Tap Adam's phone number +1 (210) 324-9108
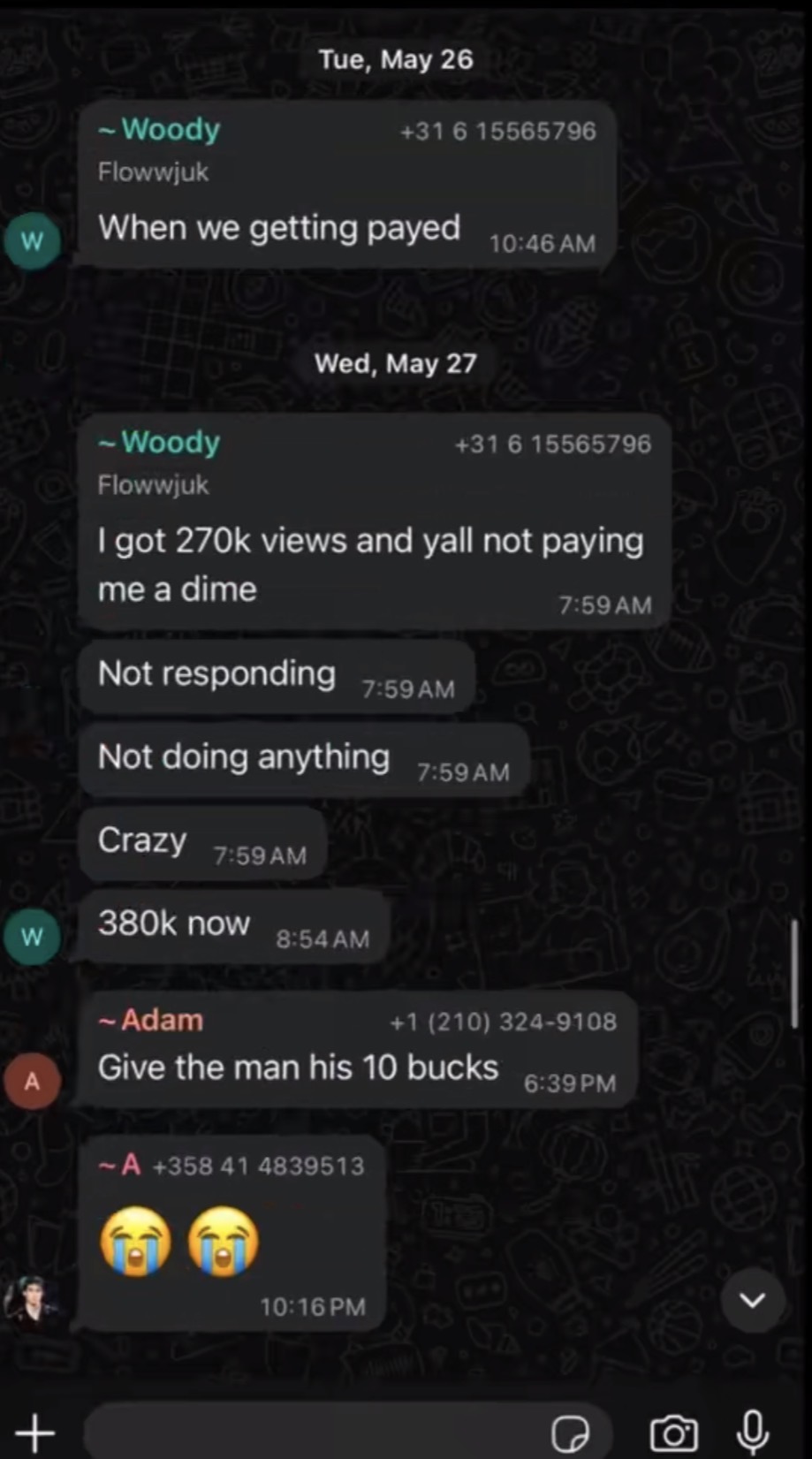This screenshot has height=1459, width=812. pyautogui.click(x=503, y=1022)
